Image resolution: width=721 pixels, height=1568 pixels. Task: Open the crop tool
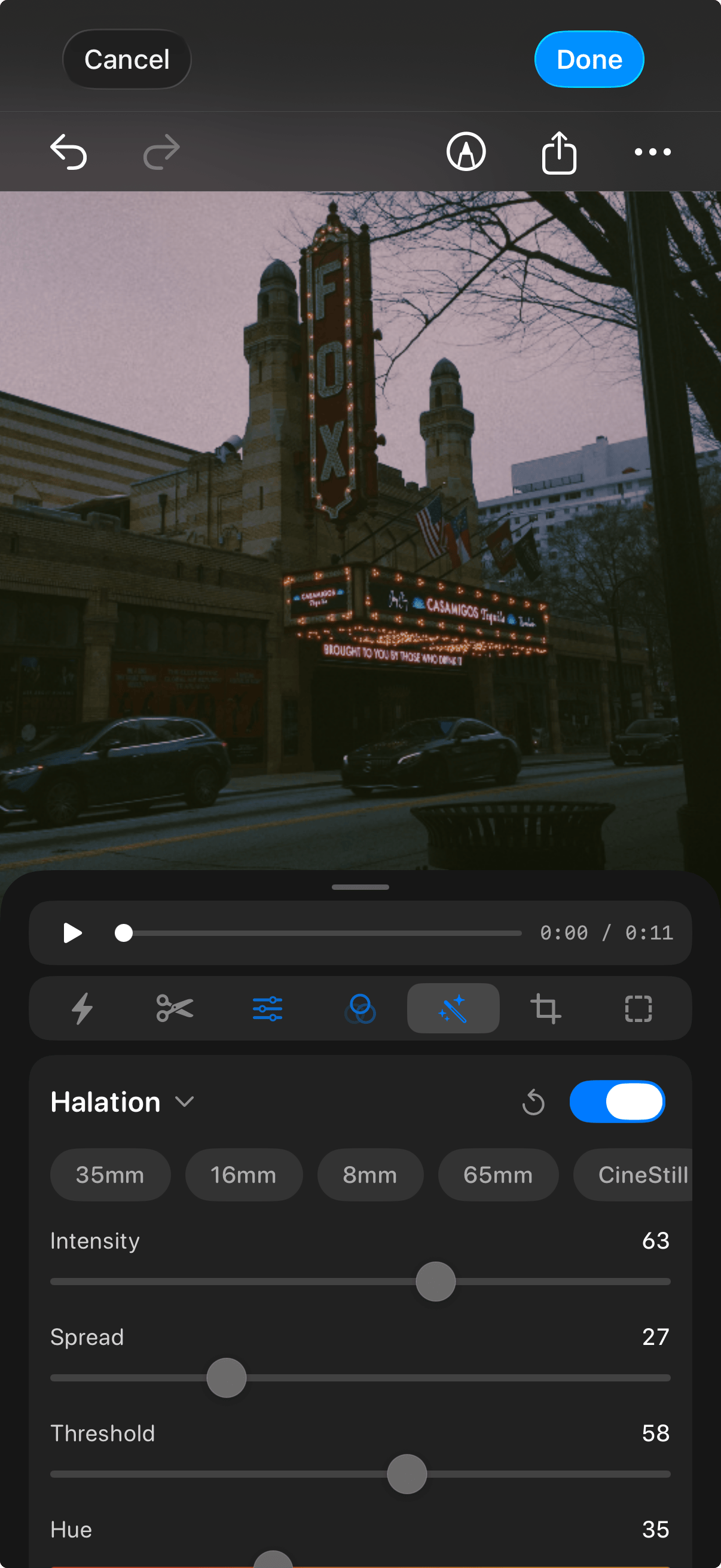546,1008
